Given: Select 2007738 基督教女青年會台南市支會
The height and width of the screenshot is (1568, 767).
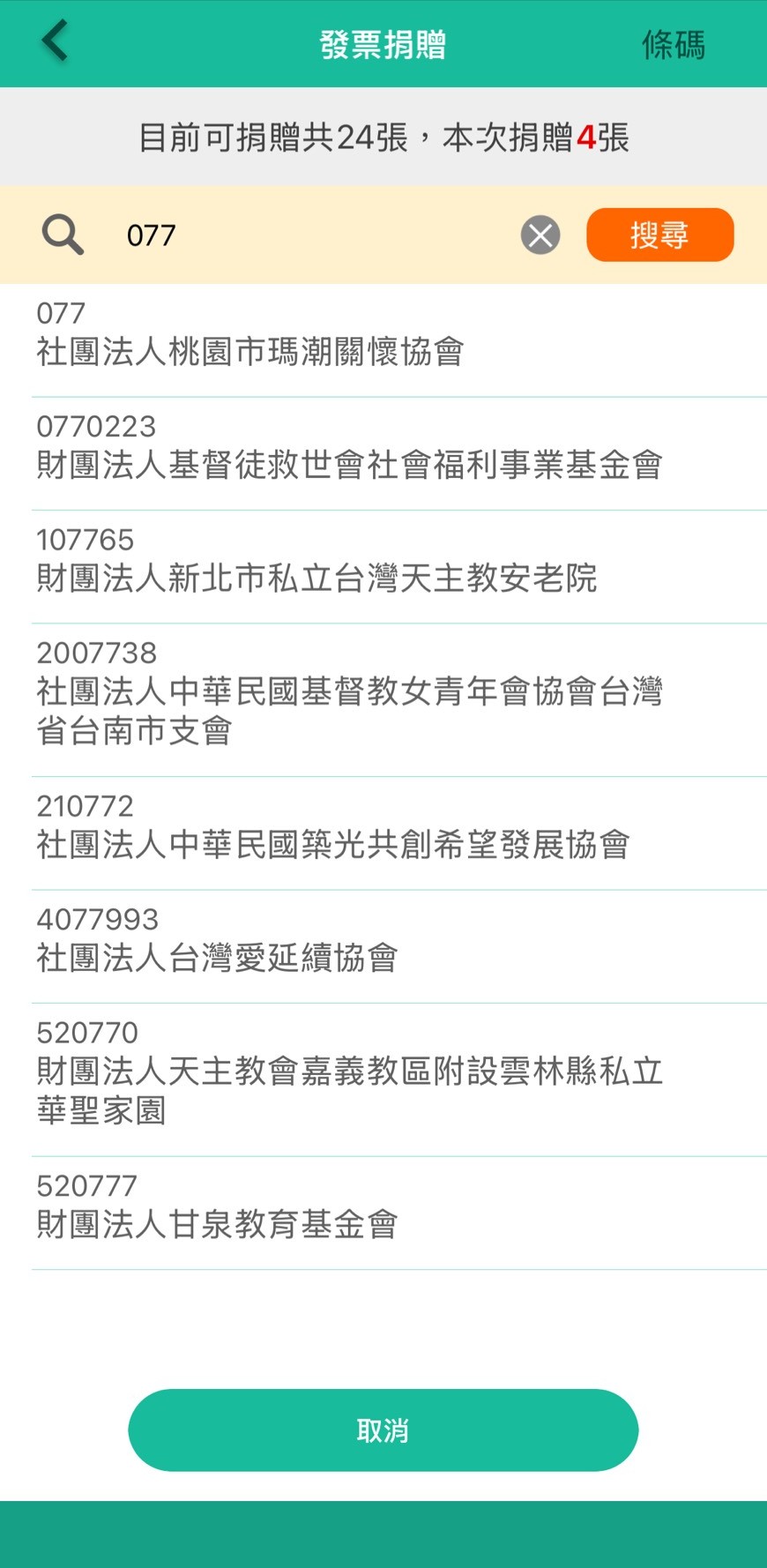Looking at the screenshot, I should click(x=383, y=698).
